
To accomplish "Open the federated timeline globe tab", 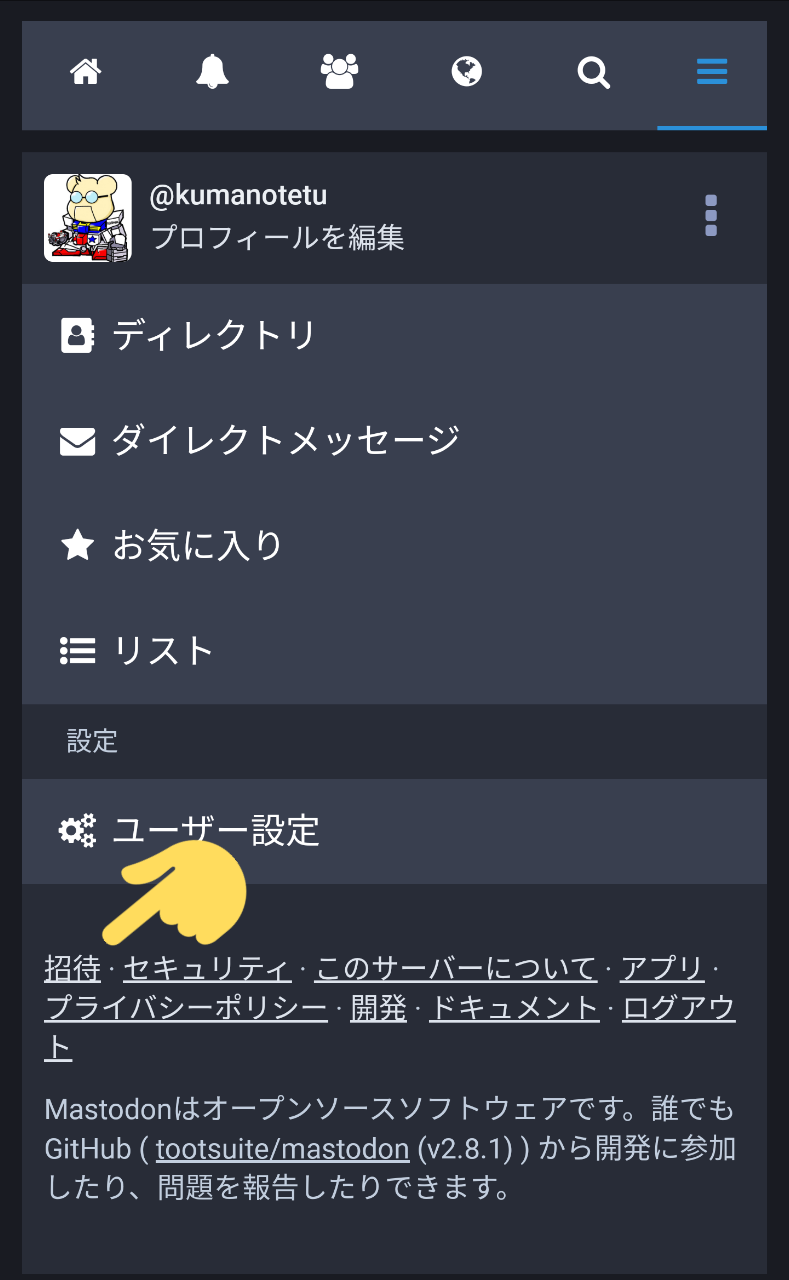I will pyautogui.click(x=466, y=72).
